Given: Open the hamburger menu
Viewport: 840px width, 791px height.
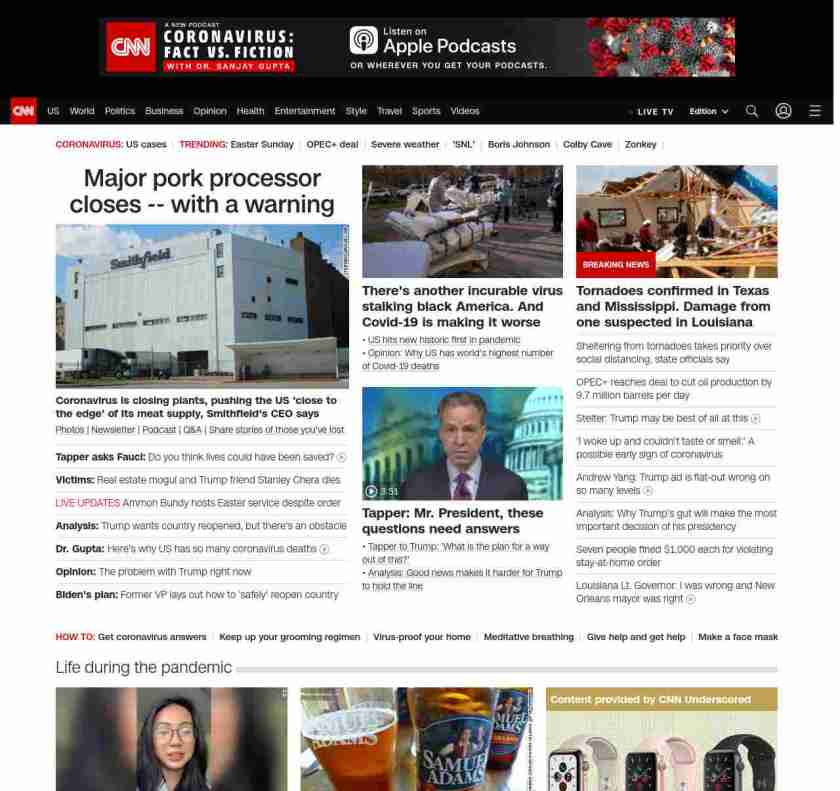Looking at the screenshot, I should pyautogui.click(x=815, y=111).
